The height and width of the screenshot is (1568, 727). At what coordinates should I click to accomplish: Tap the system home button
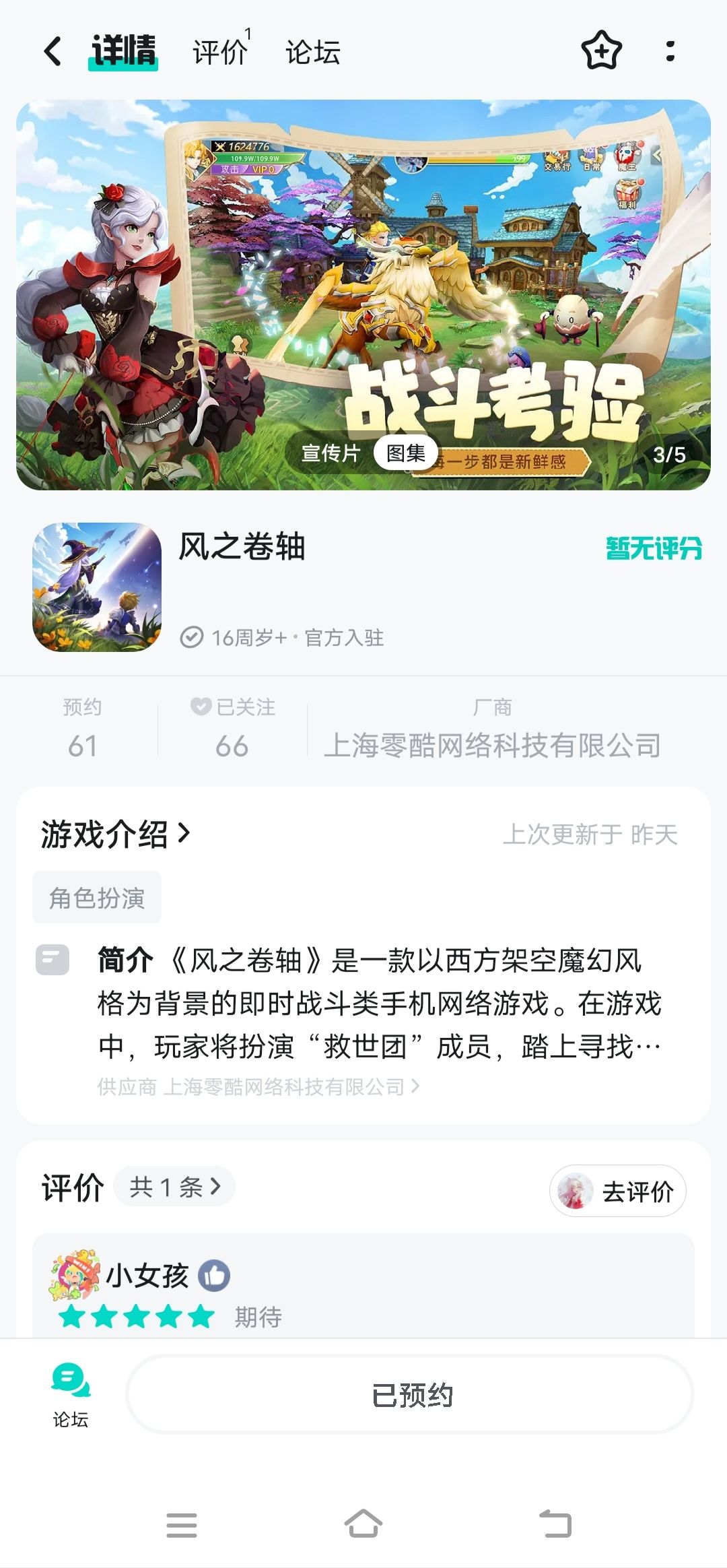point(363,1524)
